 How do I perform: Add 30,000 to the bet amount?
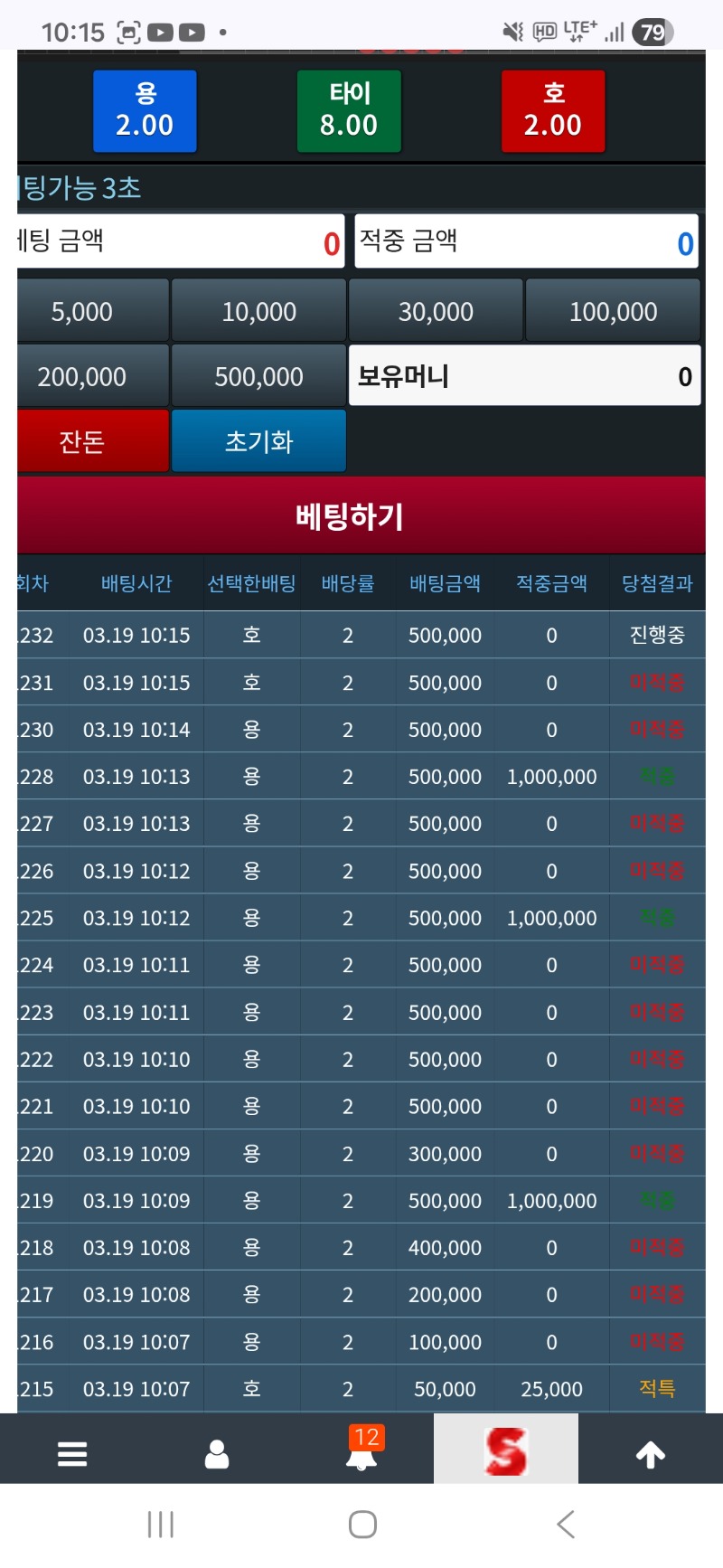click(437, 311)
